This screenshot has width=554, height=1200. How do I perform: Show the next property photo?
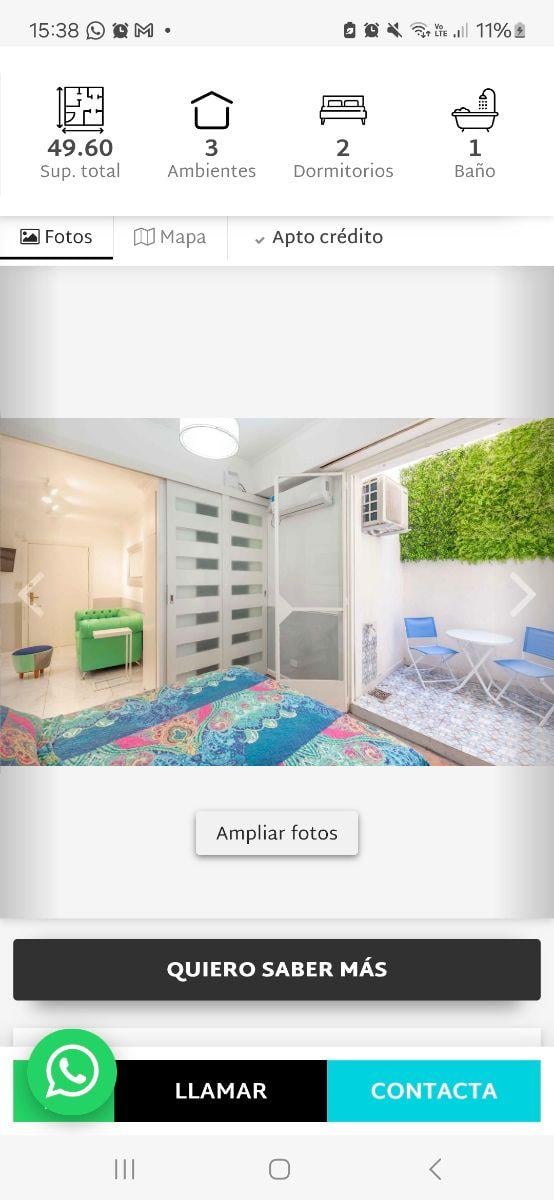(523, 594)
